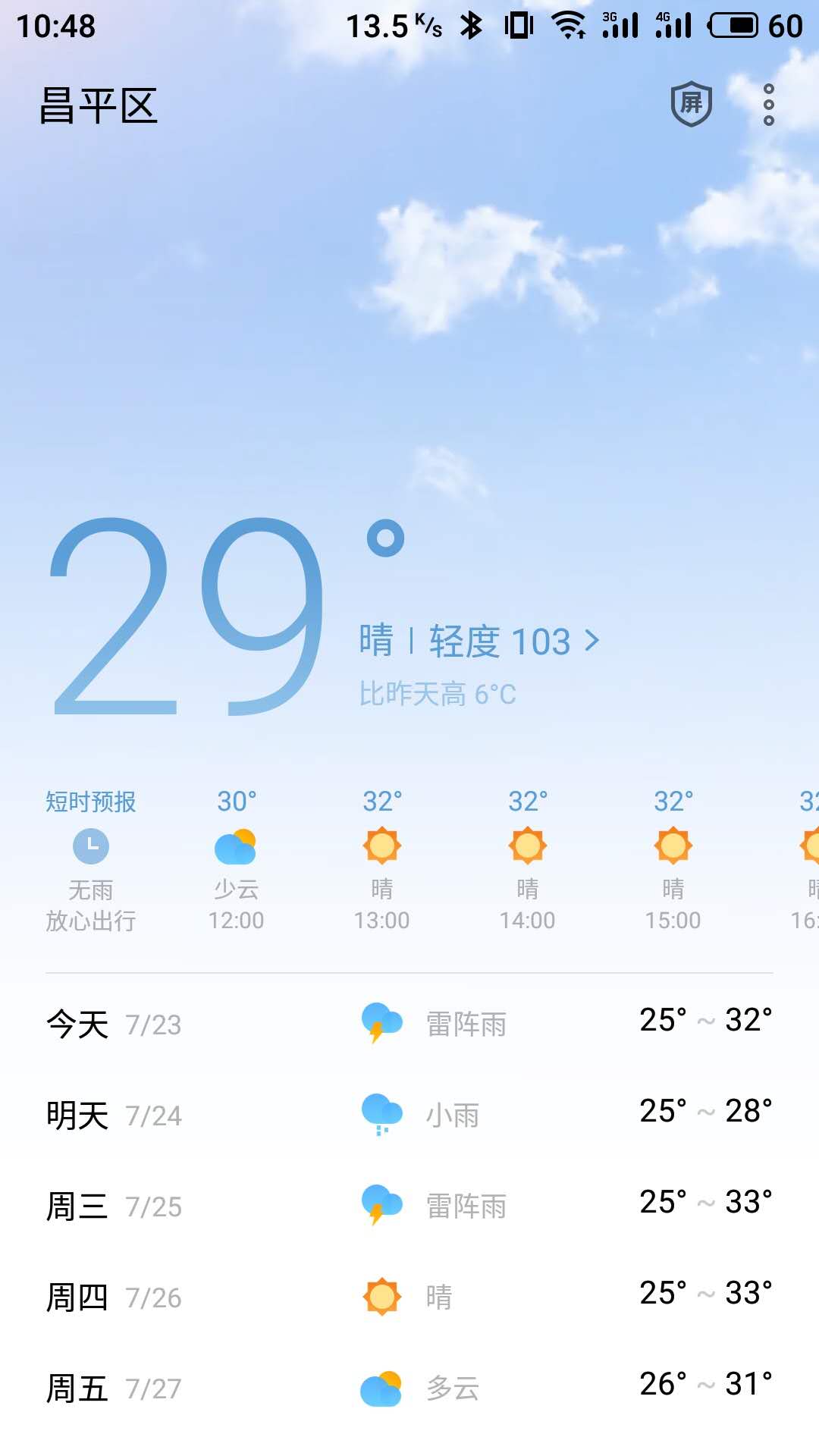Toggle Wi-Fi from the status bar
The height and width of the screenshot is (1456, 819).
(x=567, y=25)
